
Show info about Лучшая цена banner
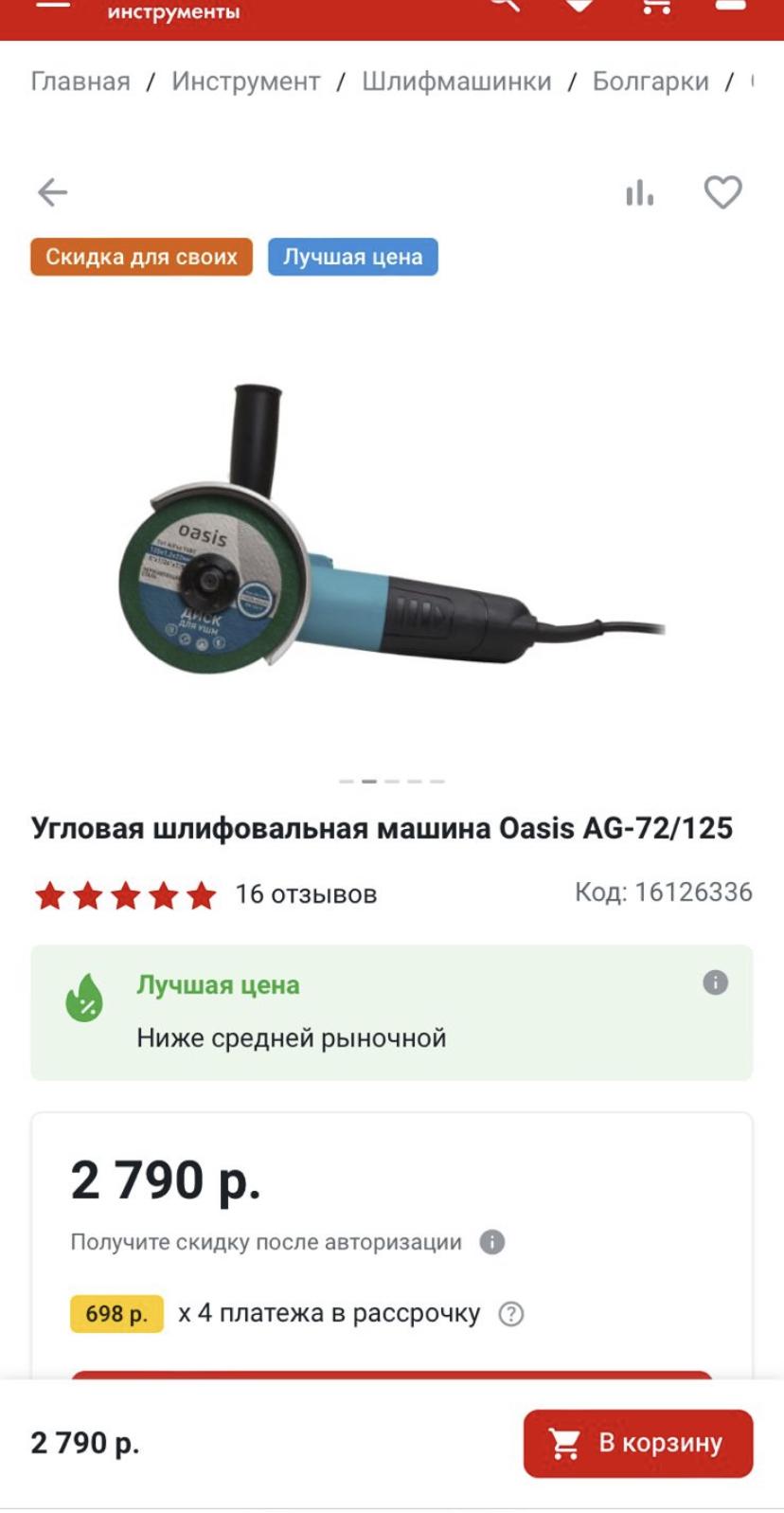point(716,982)
